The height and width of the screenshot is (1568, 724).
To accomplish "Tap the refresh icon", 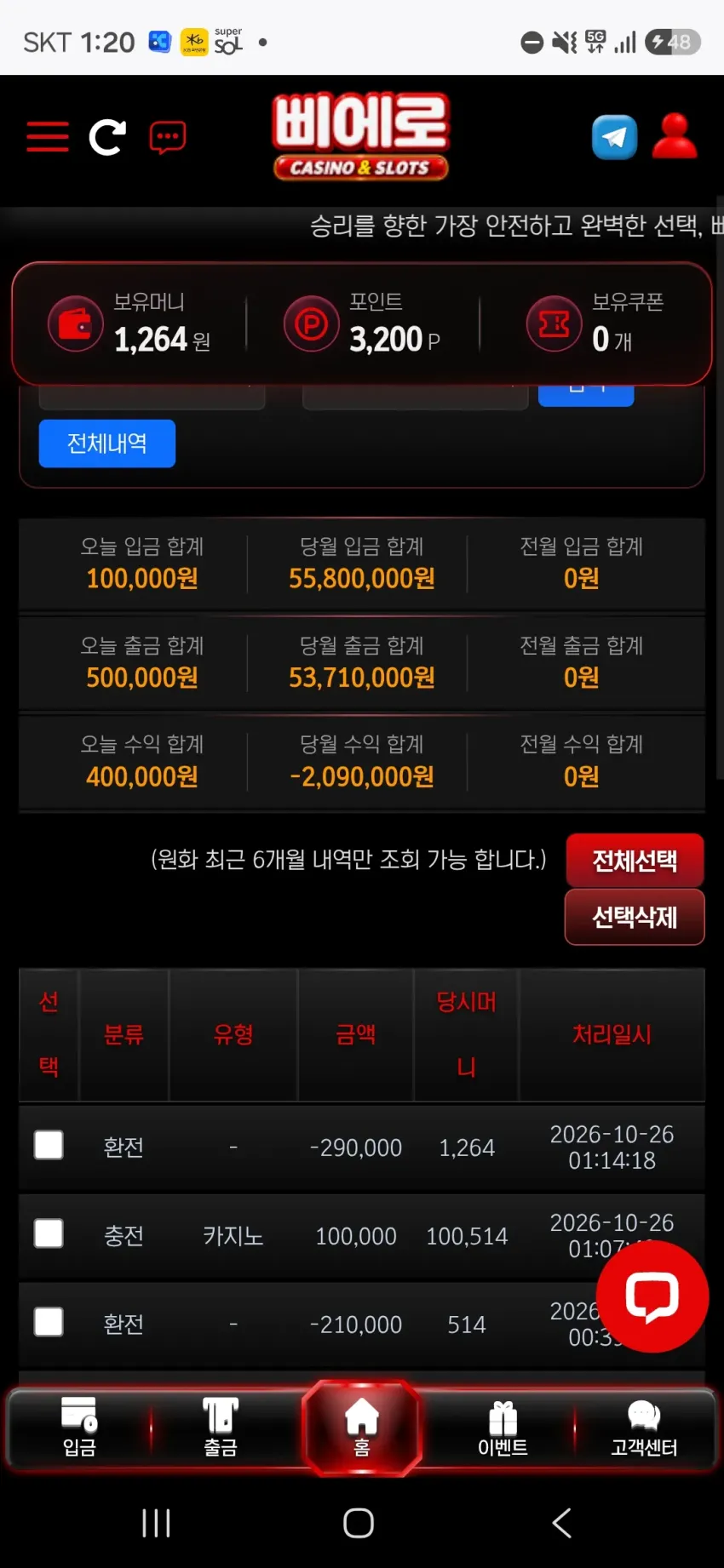I will pos(107,136).
